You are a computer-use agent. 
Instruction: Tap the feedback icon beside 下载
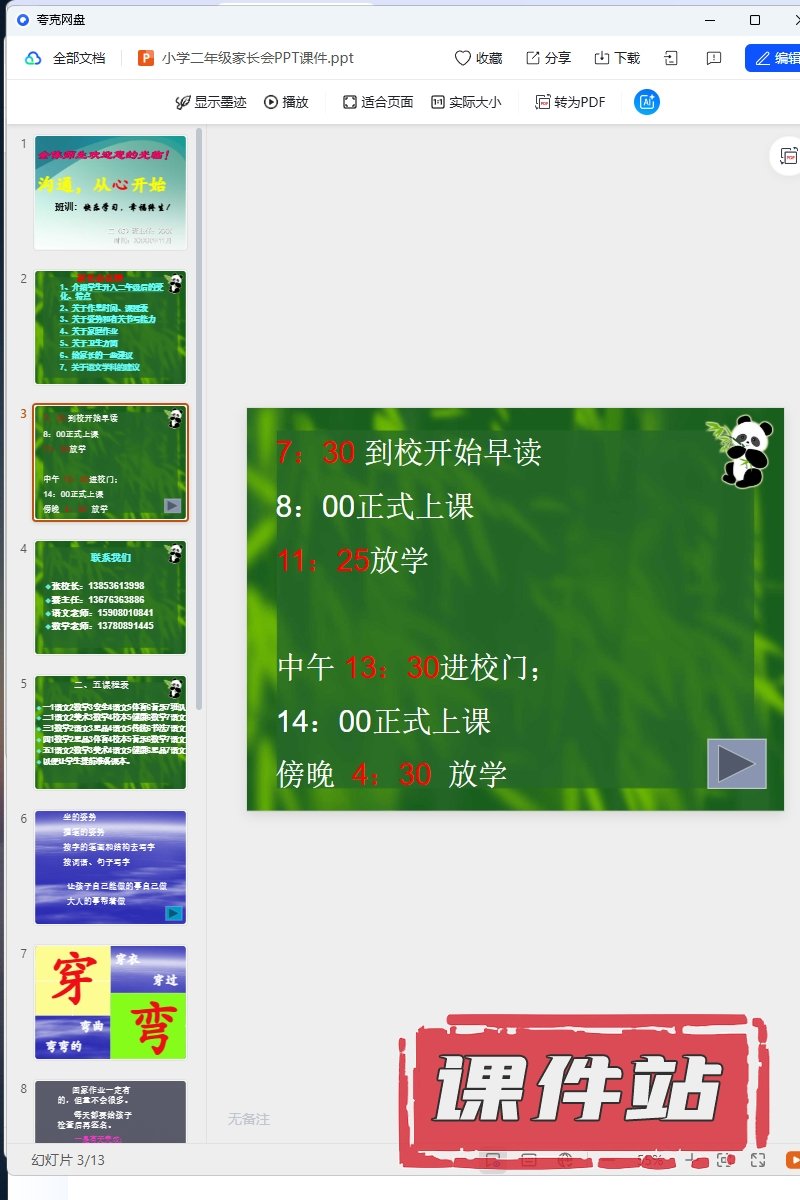[x=713, y=58]
